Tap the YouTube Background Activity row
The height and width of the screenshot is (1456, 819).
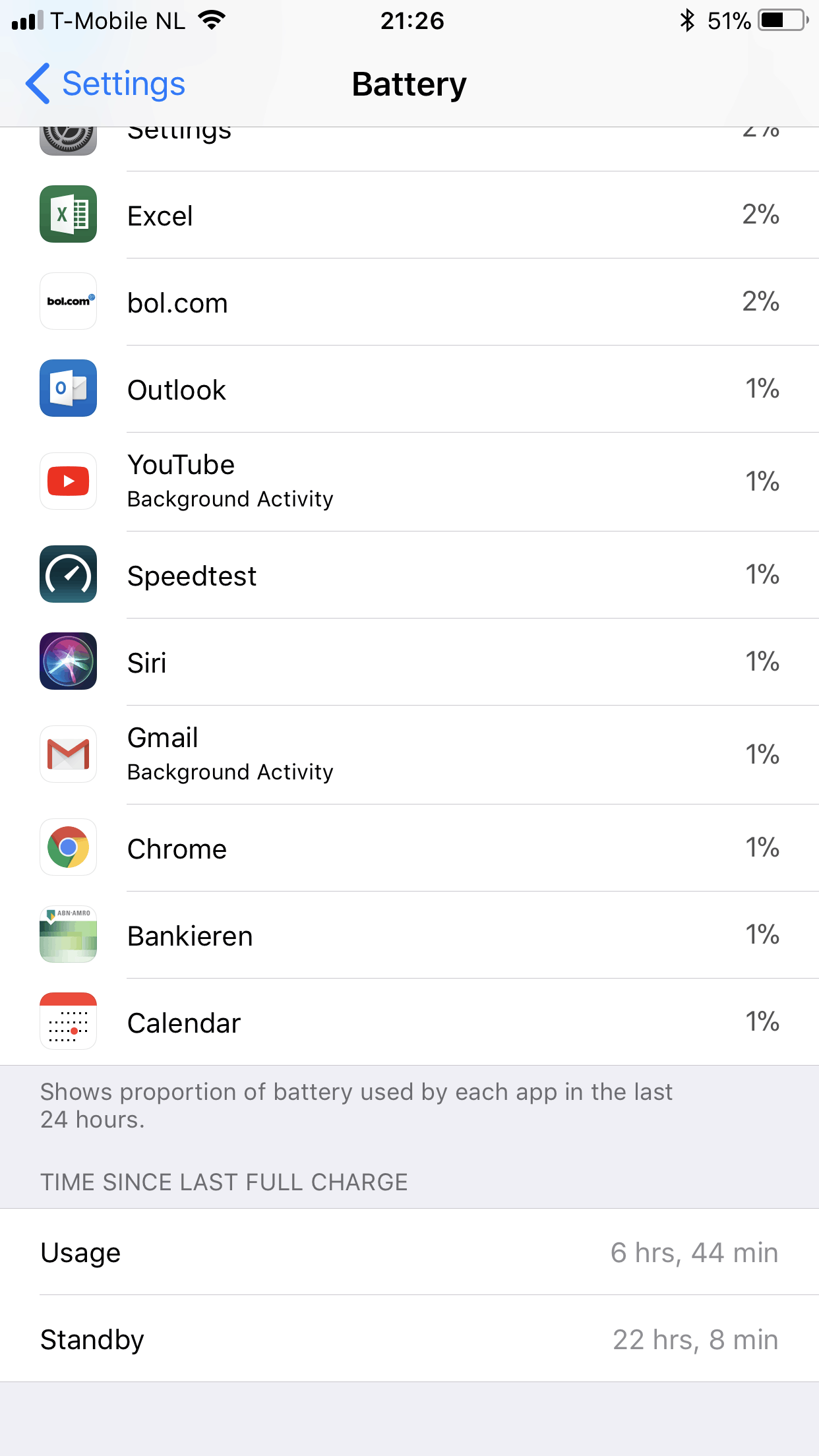409,481
